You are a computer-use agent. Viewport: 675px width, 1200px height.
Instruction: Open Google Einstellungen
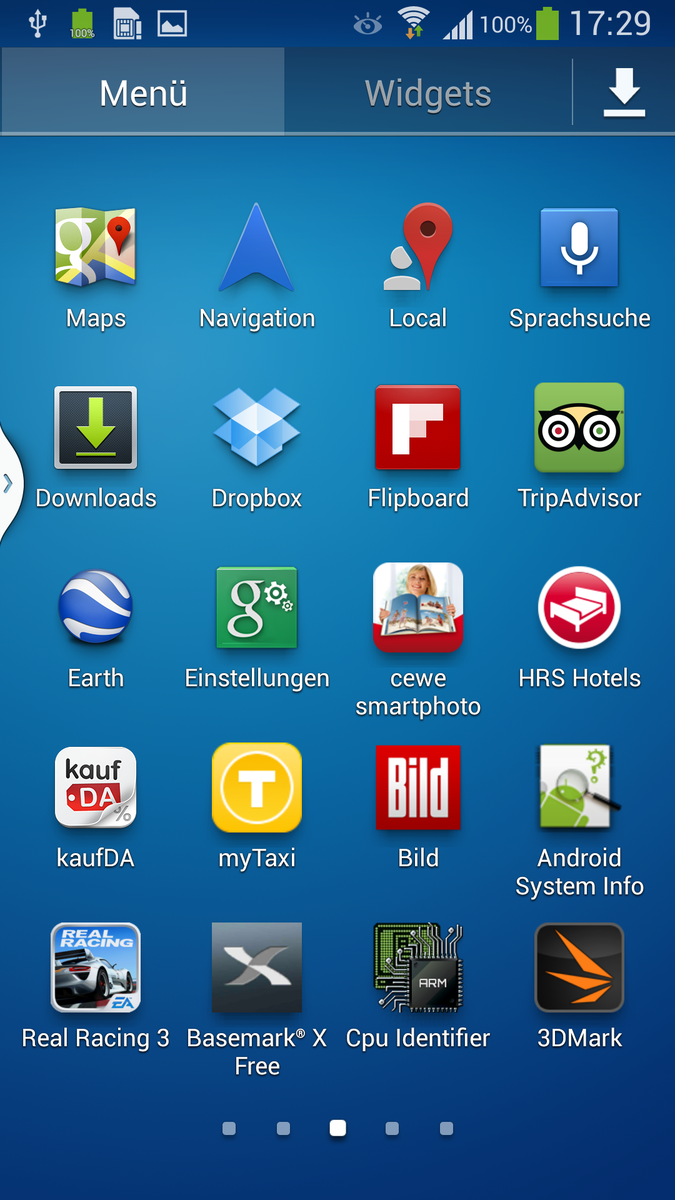[x=257, y=607]
